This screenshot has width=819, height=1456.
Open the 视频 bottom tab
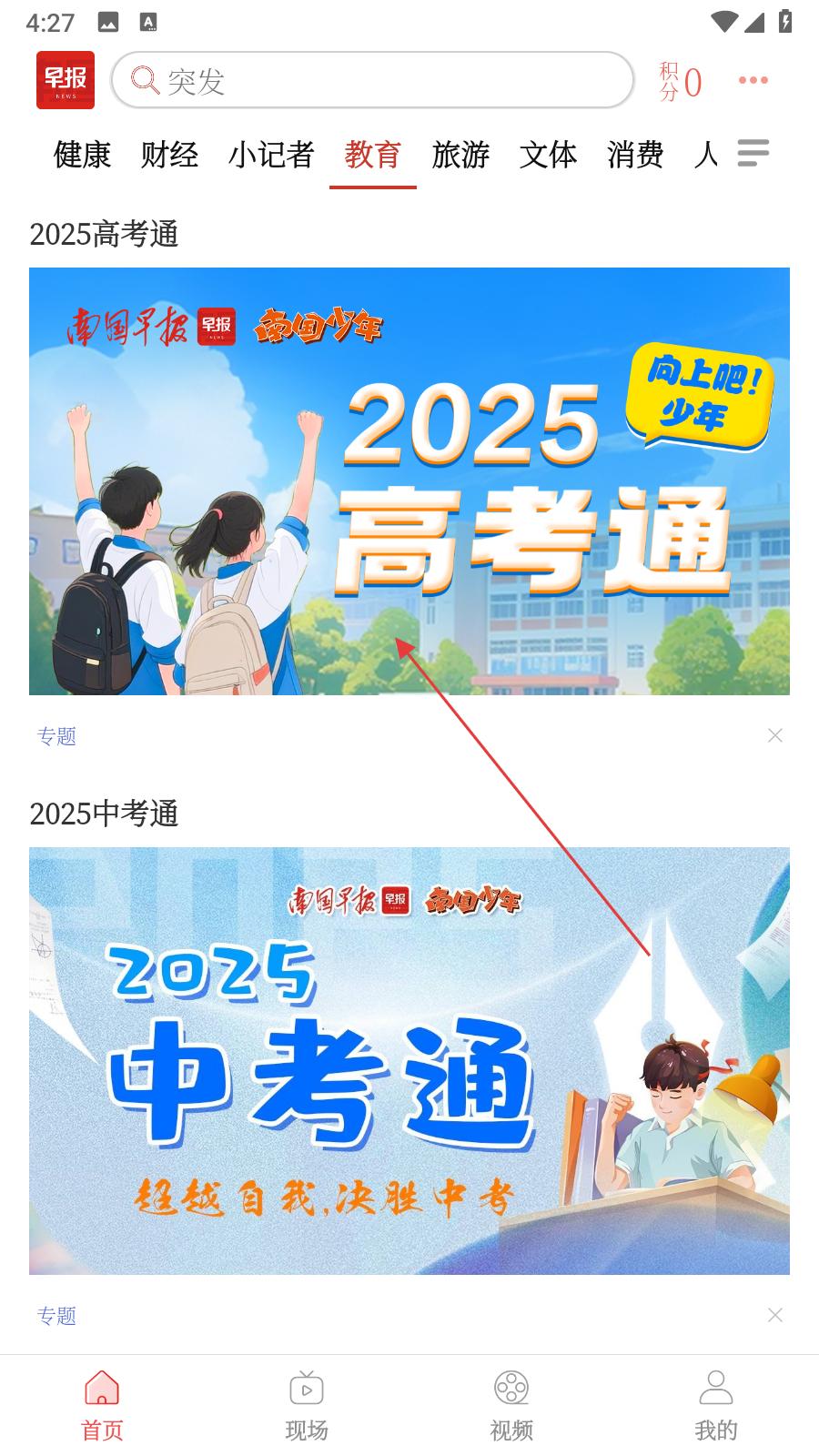coord(511,1406)
